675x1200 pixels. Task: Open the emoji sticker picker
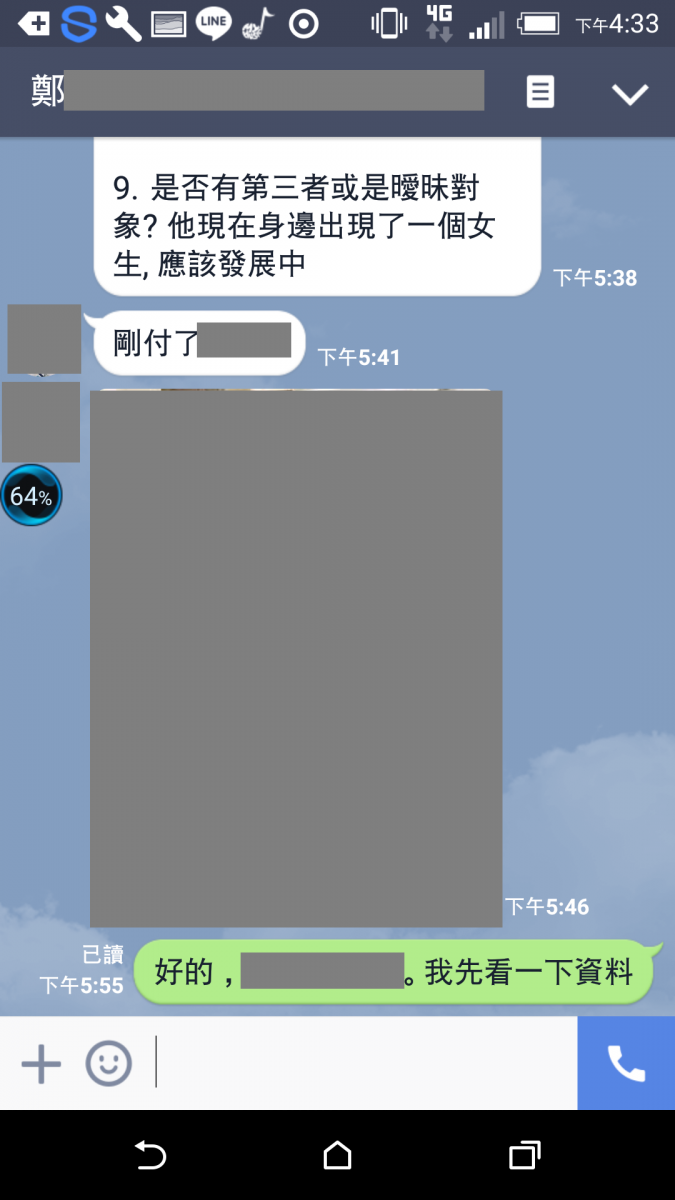108,1064
